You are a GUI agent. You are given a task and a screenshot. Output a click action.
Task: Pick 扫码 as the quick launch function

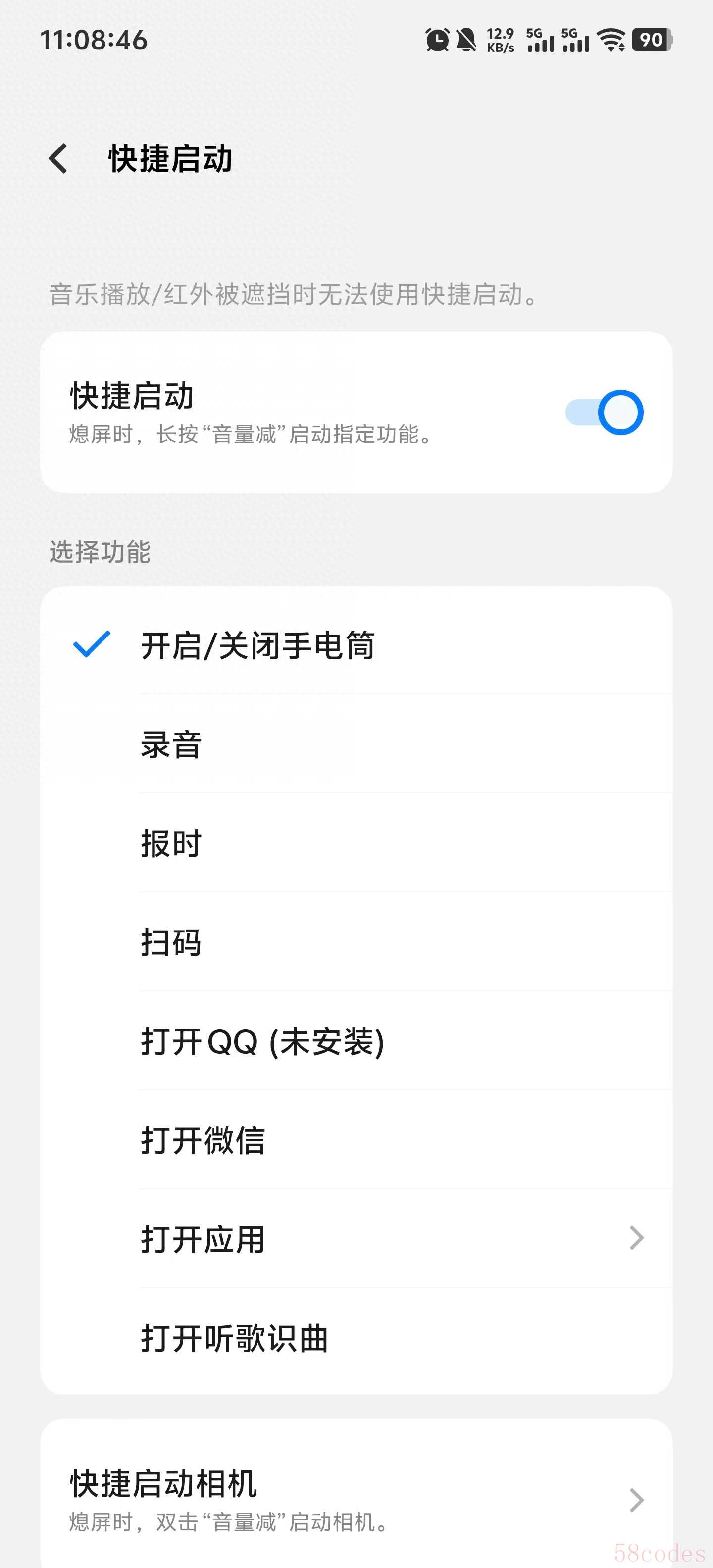[356, 942]
